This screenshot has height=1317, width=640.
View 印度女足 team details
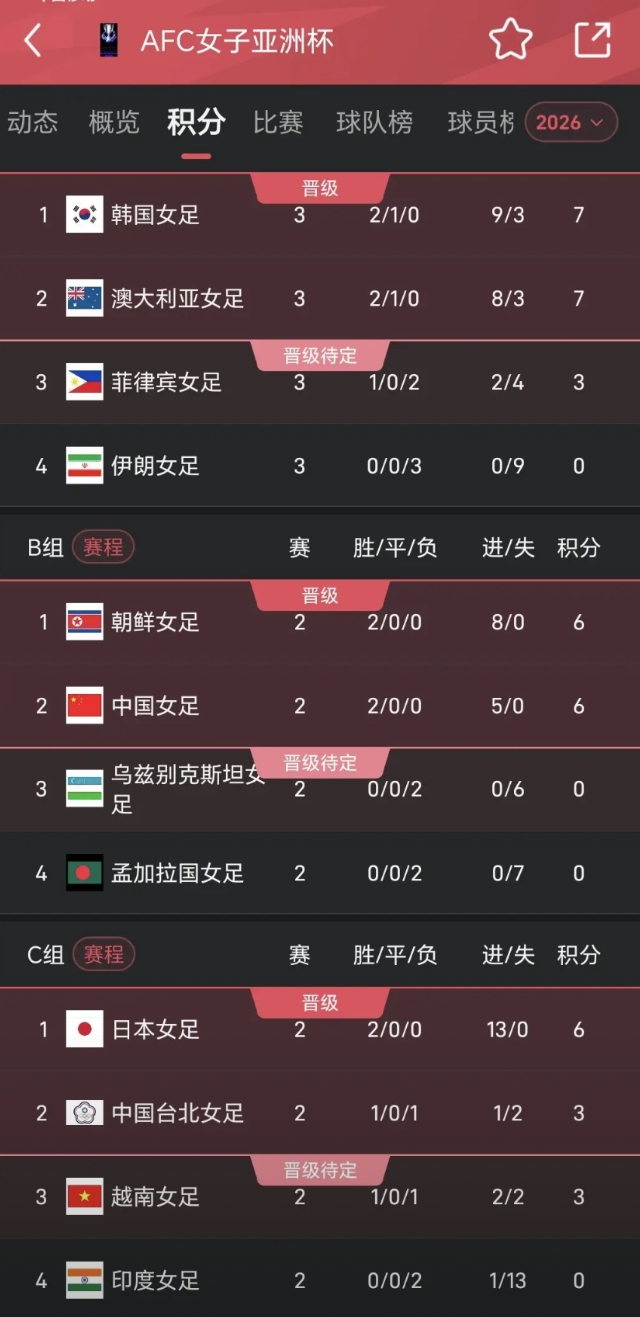320,1279
